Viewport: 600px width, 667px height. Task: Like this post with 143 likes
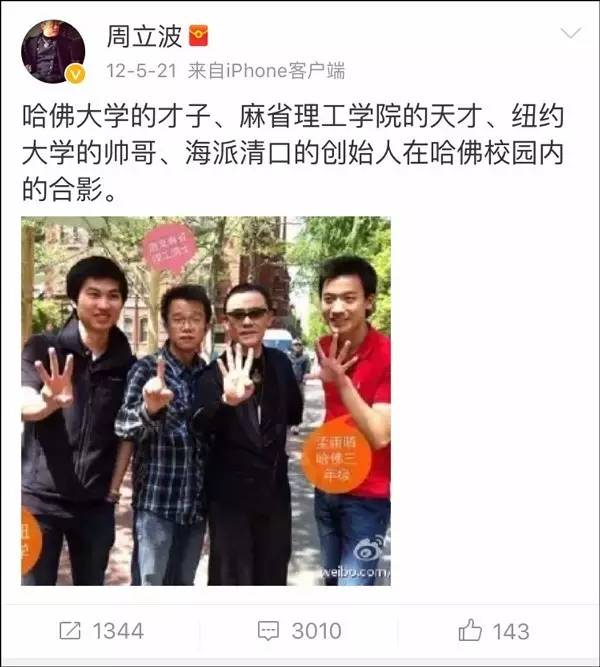pyautogui.click(x=496, y=631)
